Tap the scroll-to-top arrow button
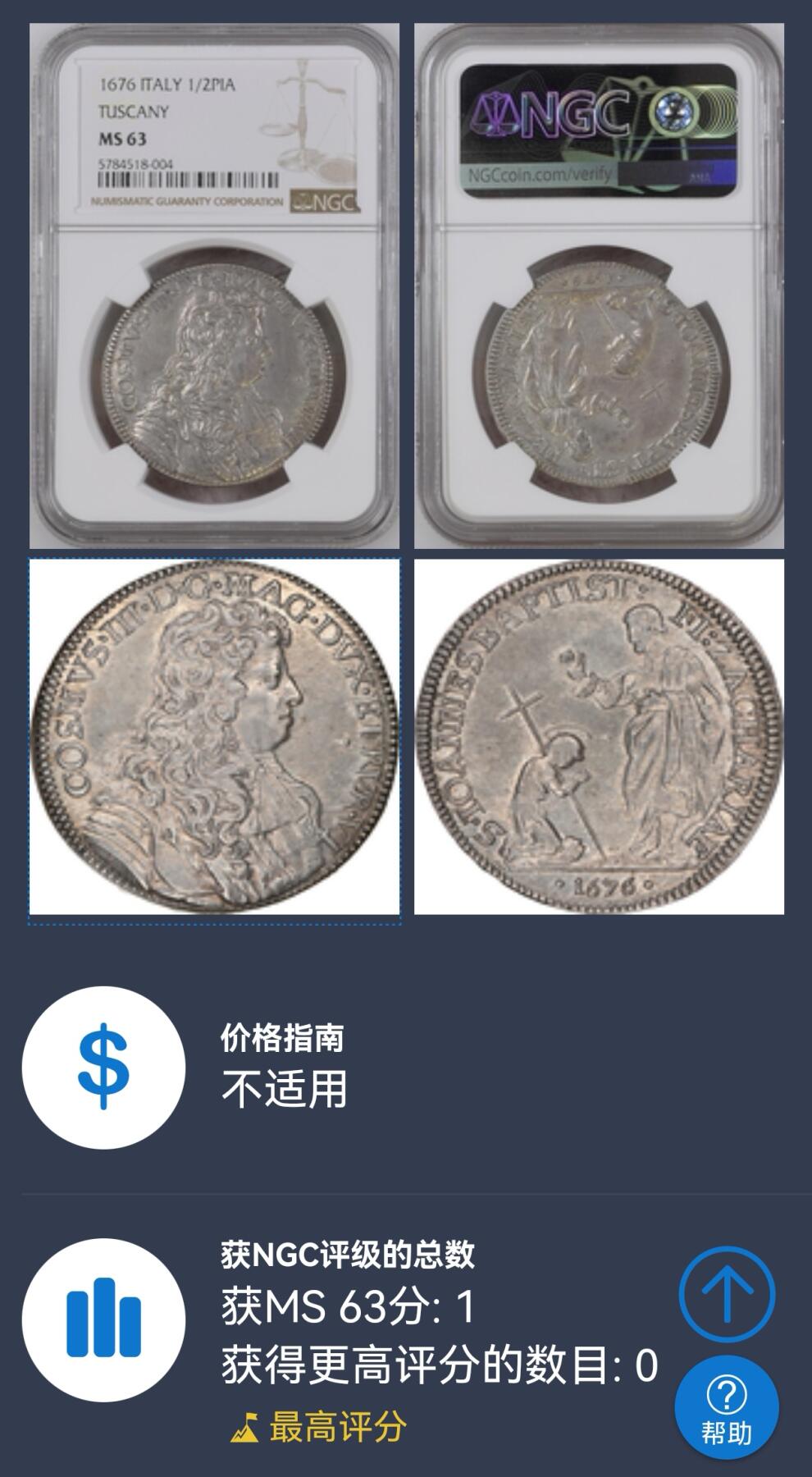 click(726, 1294)
